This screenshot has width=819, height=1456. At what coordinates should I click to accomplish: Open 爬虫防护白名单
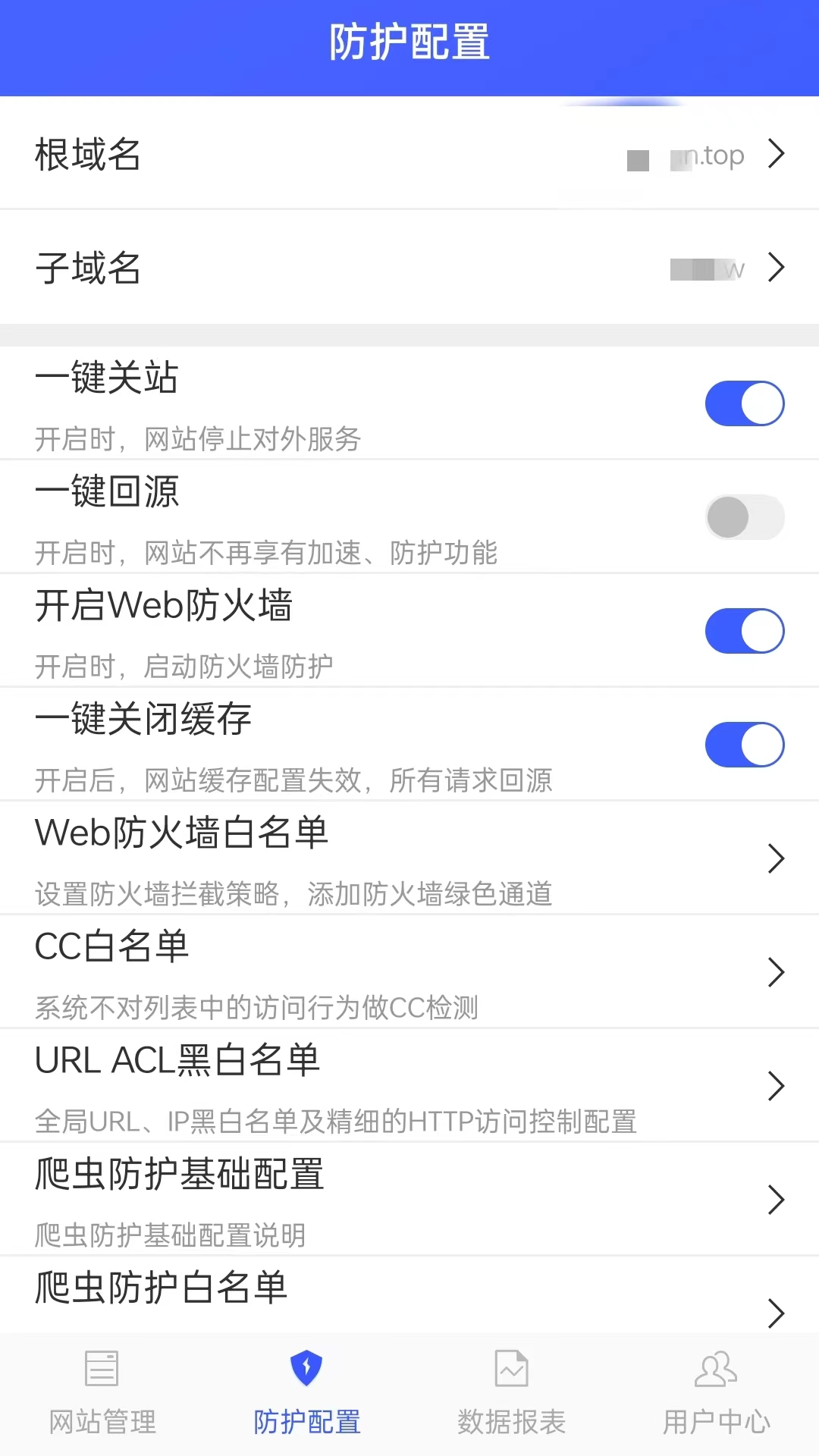(409, 1295)
